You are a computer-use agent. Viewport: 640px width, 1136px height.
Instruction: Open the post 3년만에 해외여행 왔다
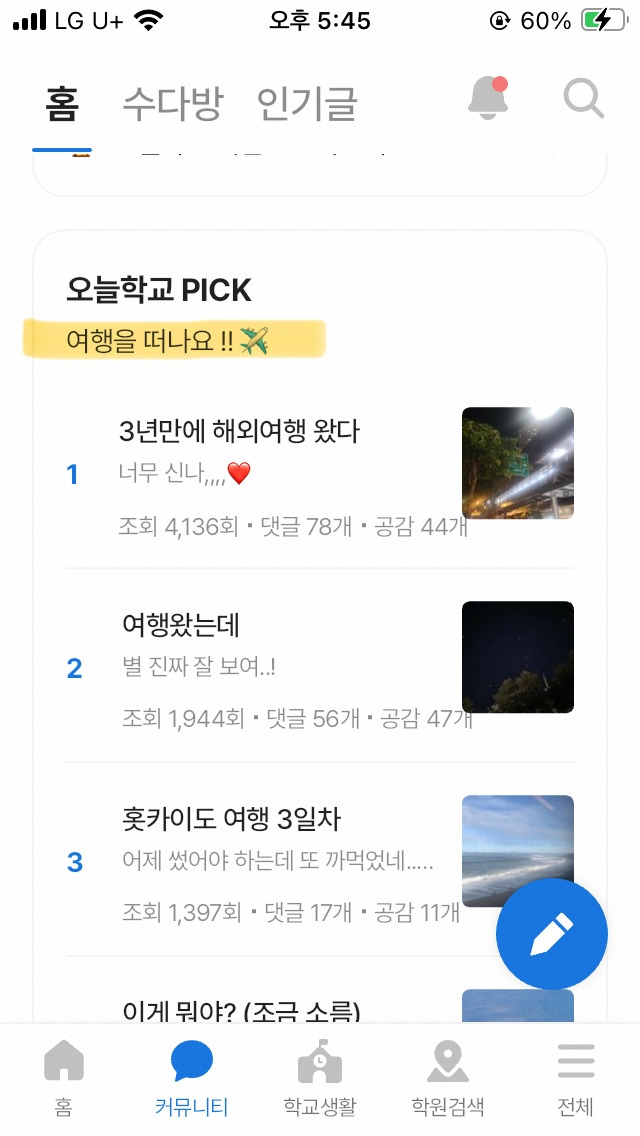pyautogui.click(x=239, y=432)
